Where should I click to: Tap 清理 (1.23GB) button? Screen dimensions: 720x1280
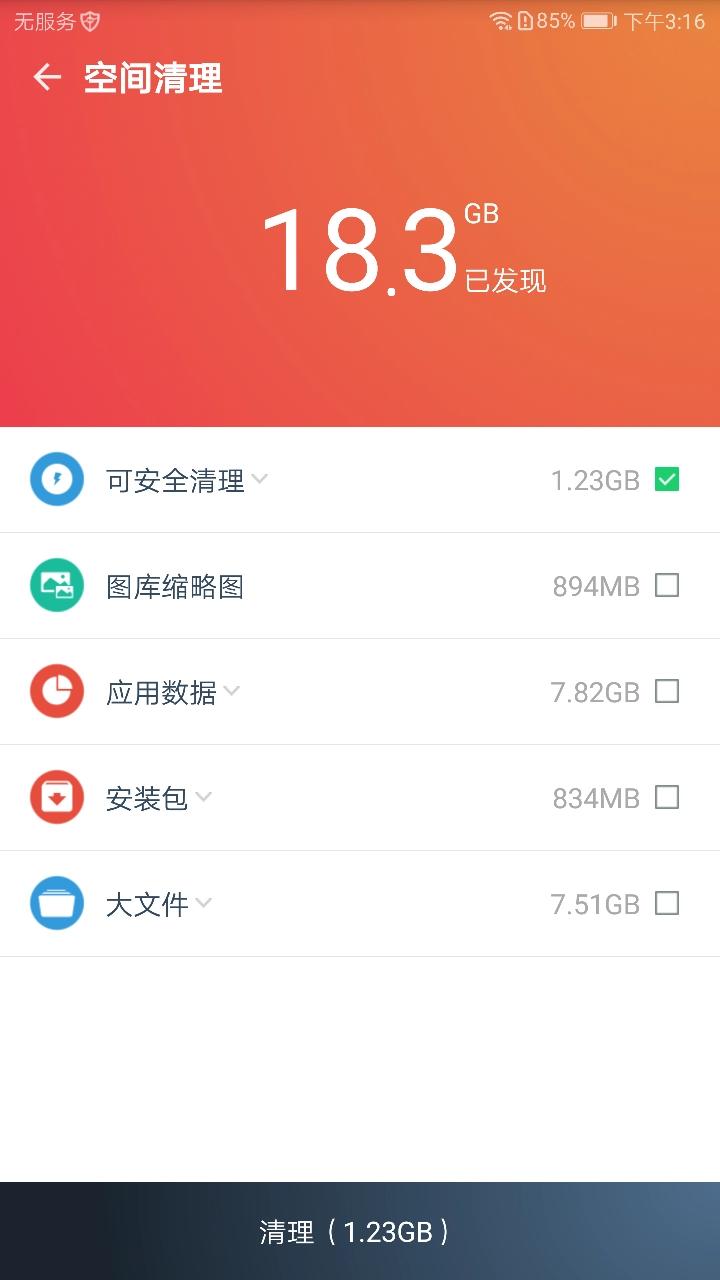tap(360, 1231)
